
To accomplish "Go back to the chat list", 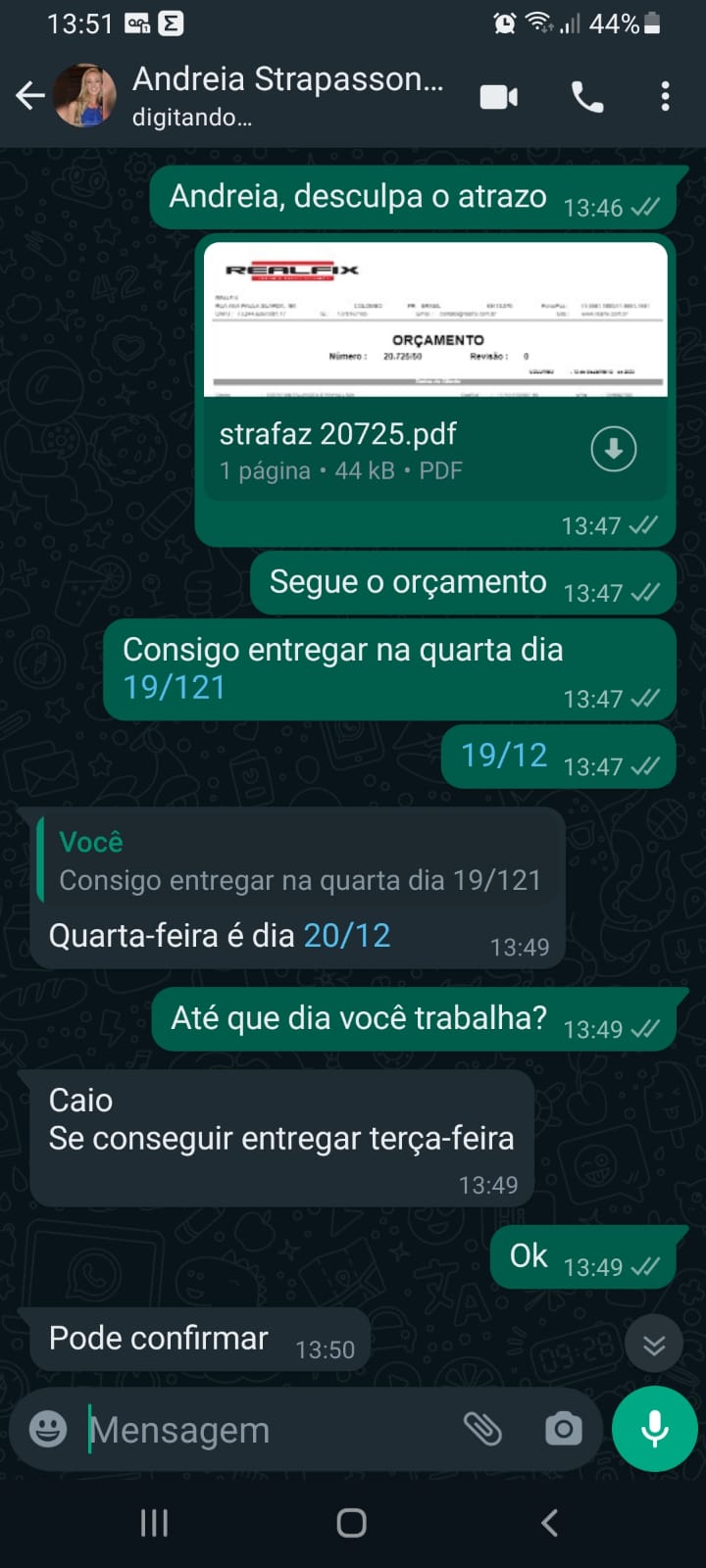I will click(x=30, y=96).
